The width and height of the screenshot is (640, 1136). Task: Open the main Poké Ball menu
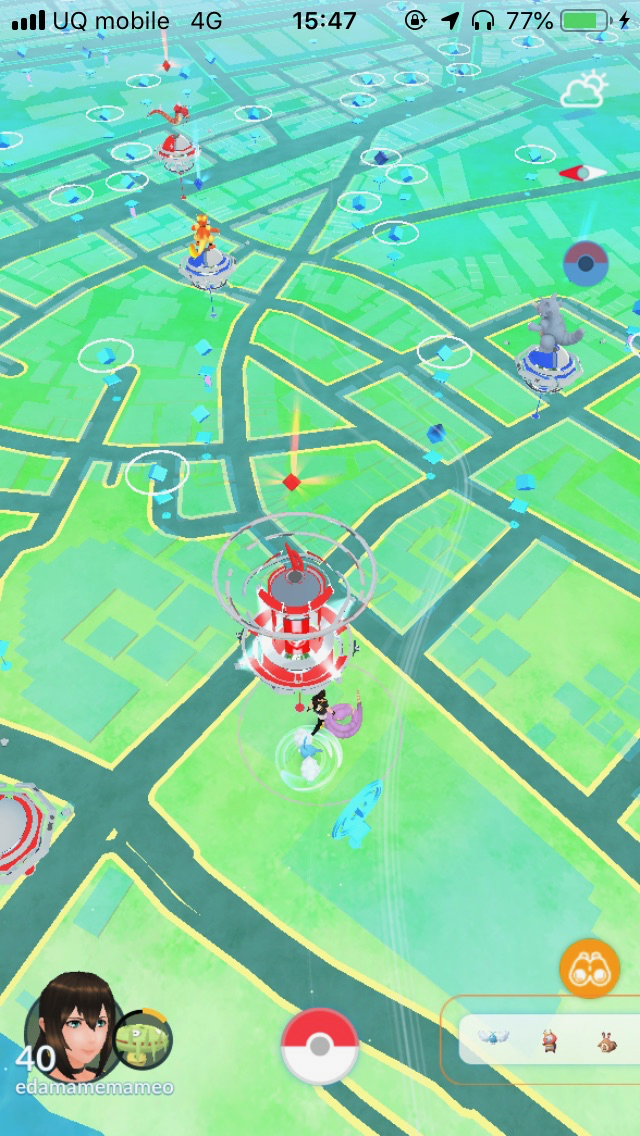(319, 1046)
